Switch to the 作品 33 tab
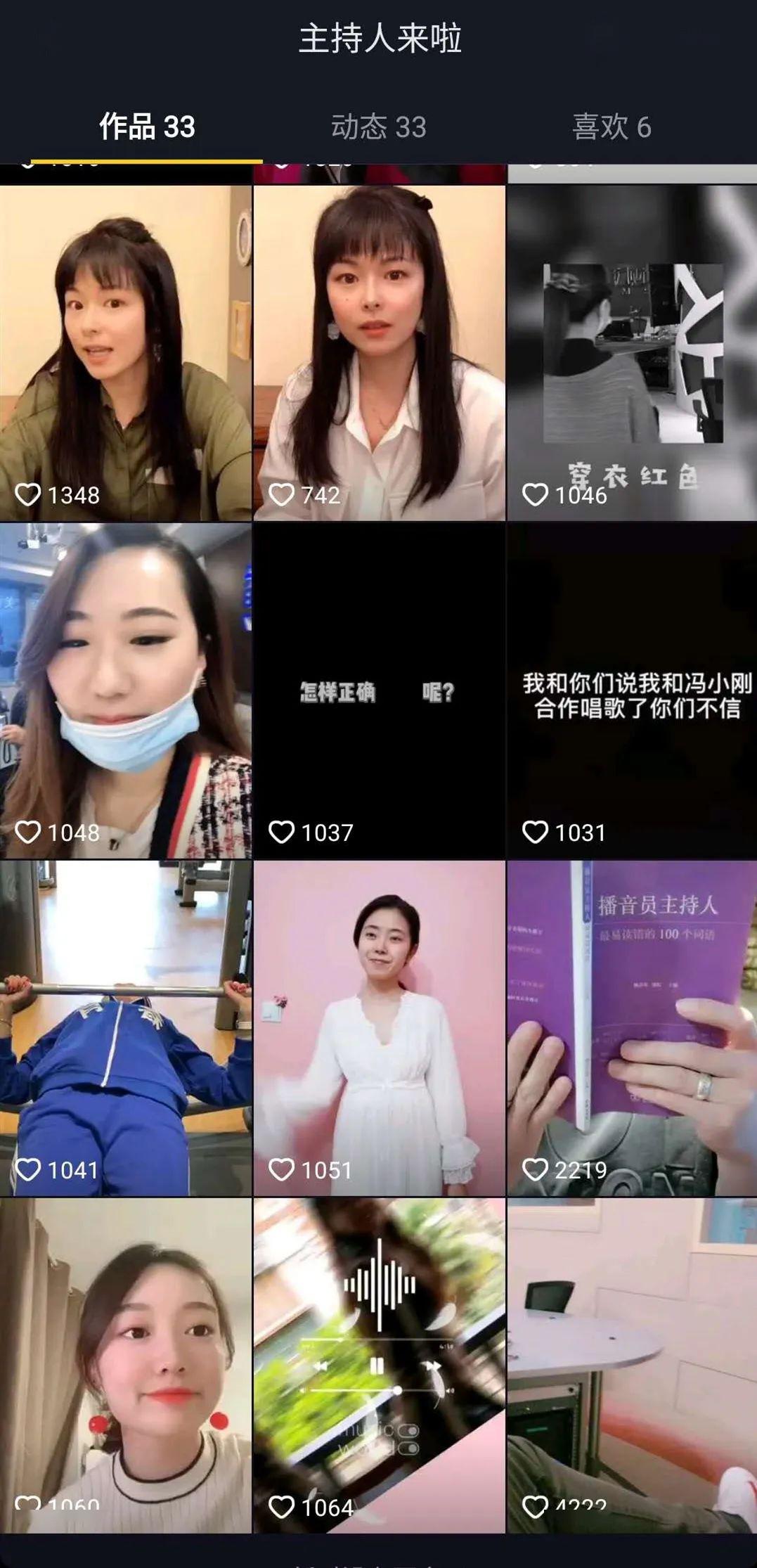Image resolution: width=757 pixels, height=1568 pixels. click(x=147, y=127)
